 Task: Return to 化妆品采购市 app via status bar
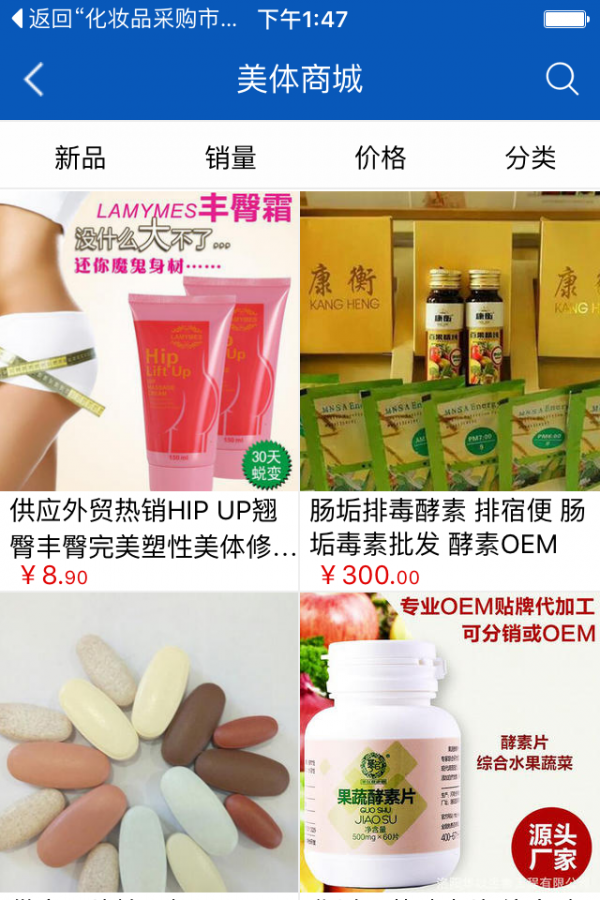coord(125,19)
